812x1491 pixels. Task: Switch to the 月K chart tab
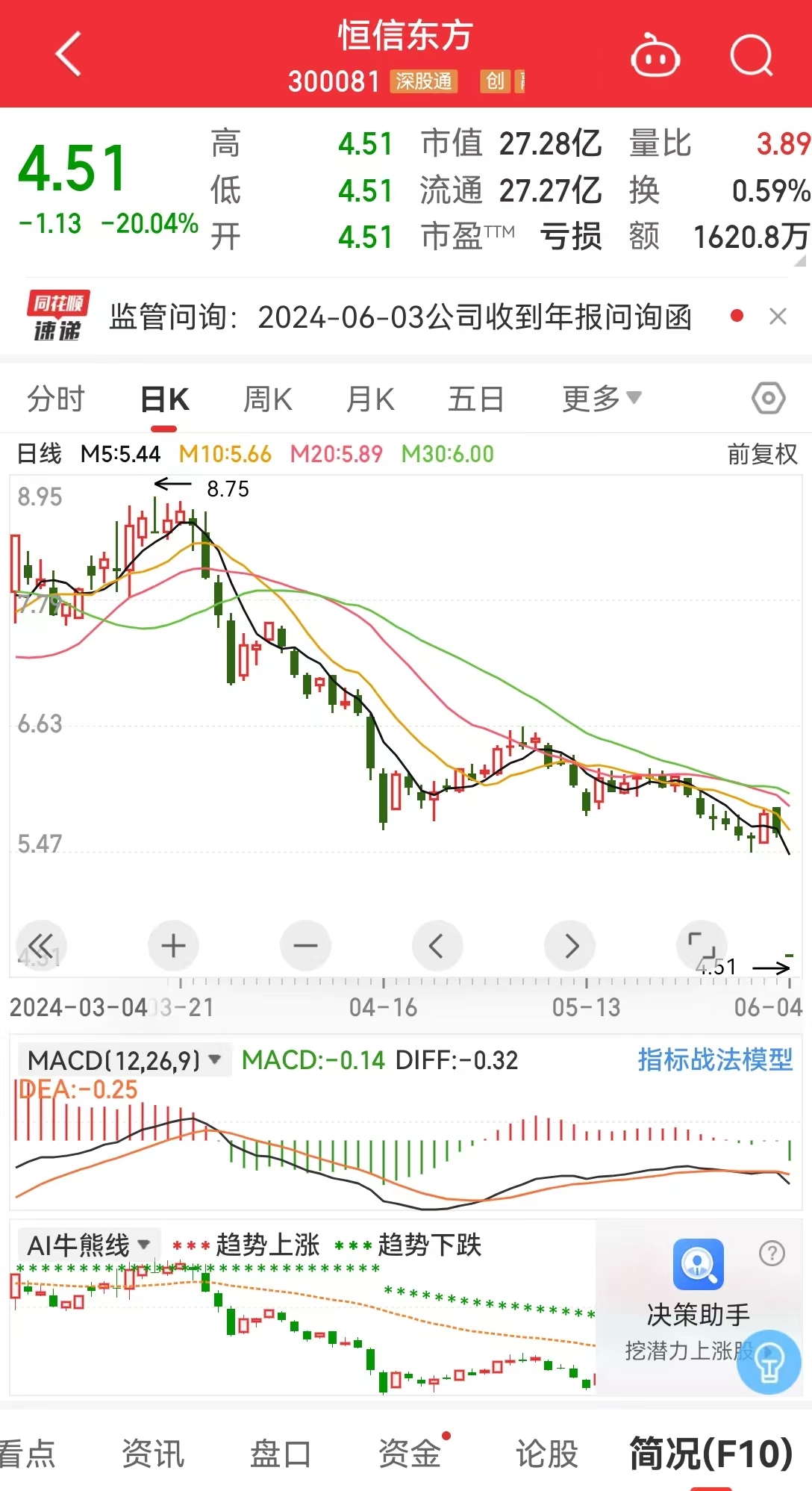coord(370,399)
